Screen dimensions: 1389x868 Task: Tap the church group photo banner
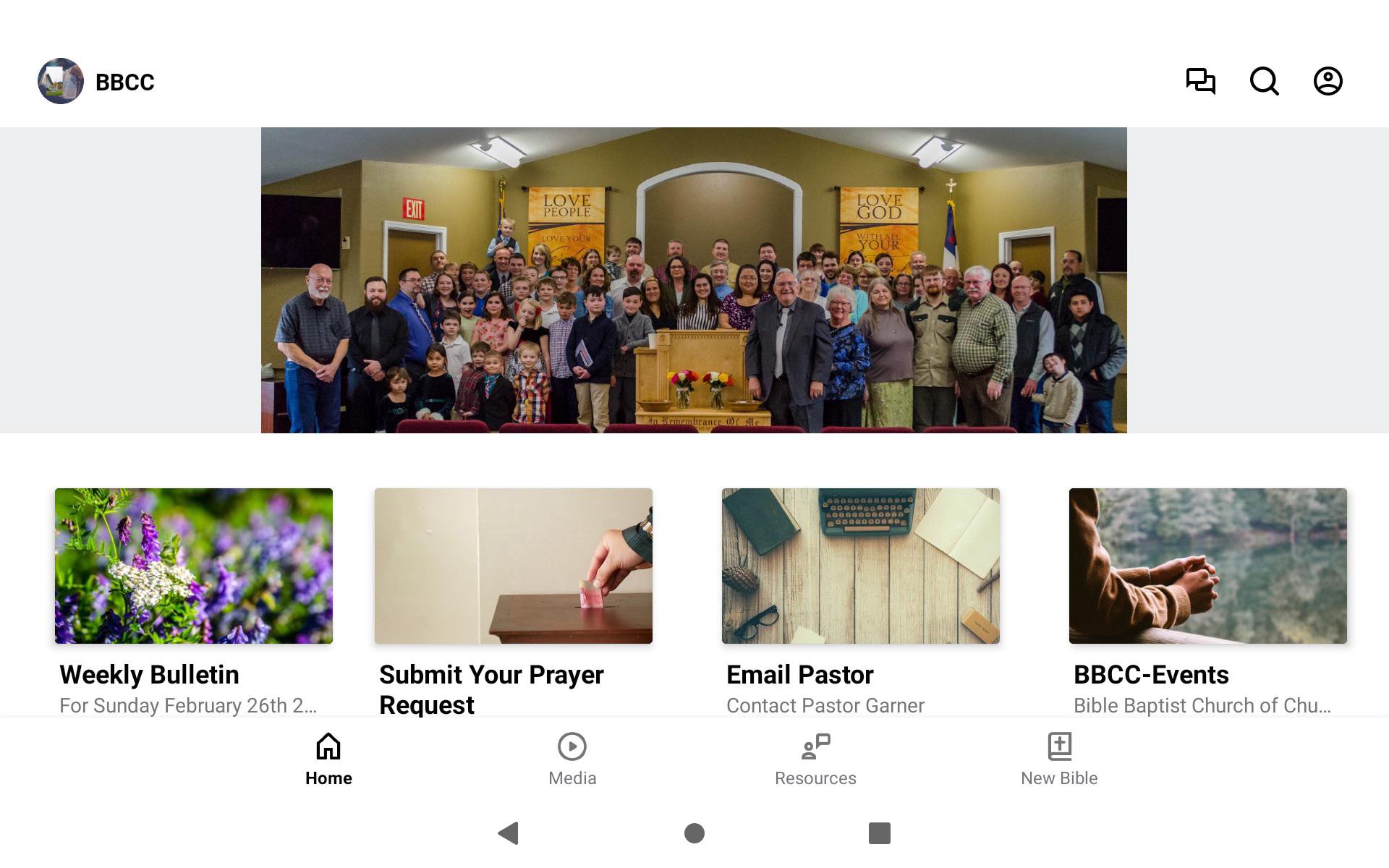pyautogui.click(x=694, y=281)
